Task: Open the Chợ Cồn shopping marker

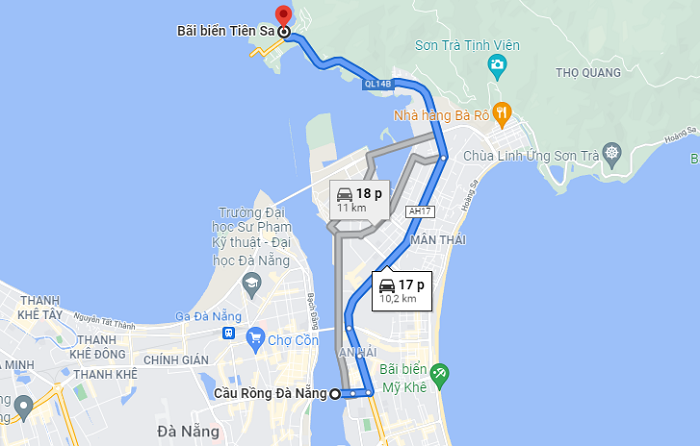Action: click(257, 337)
